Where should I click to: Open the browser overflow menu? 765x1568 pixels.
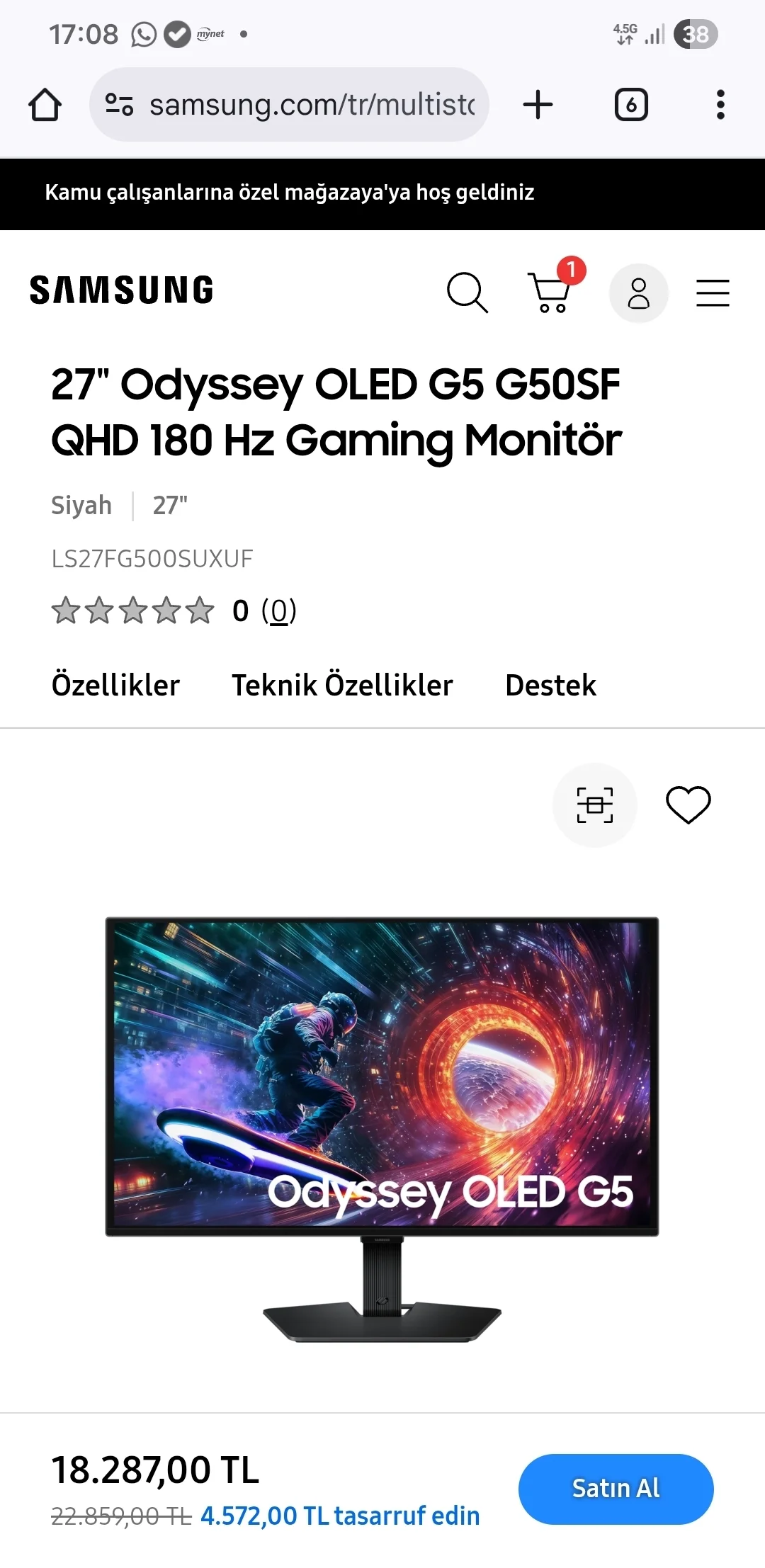[x=720, y=105]
